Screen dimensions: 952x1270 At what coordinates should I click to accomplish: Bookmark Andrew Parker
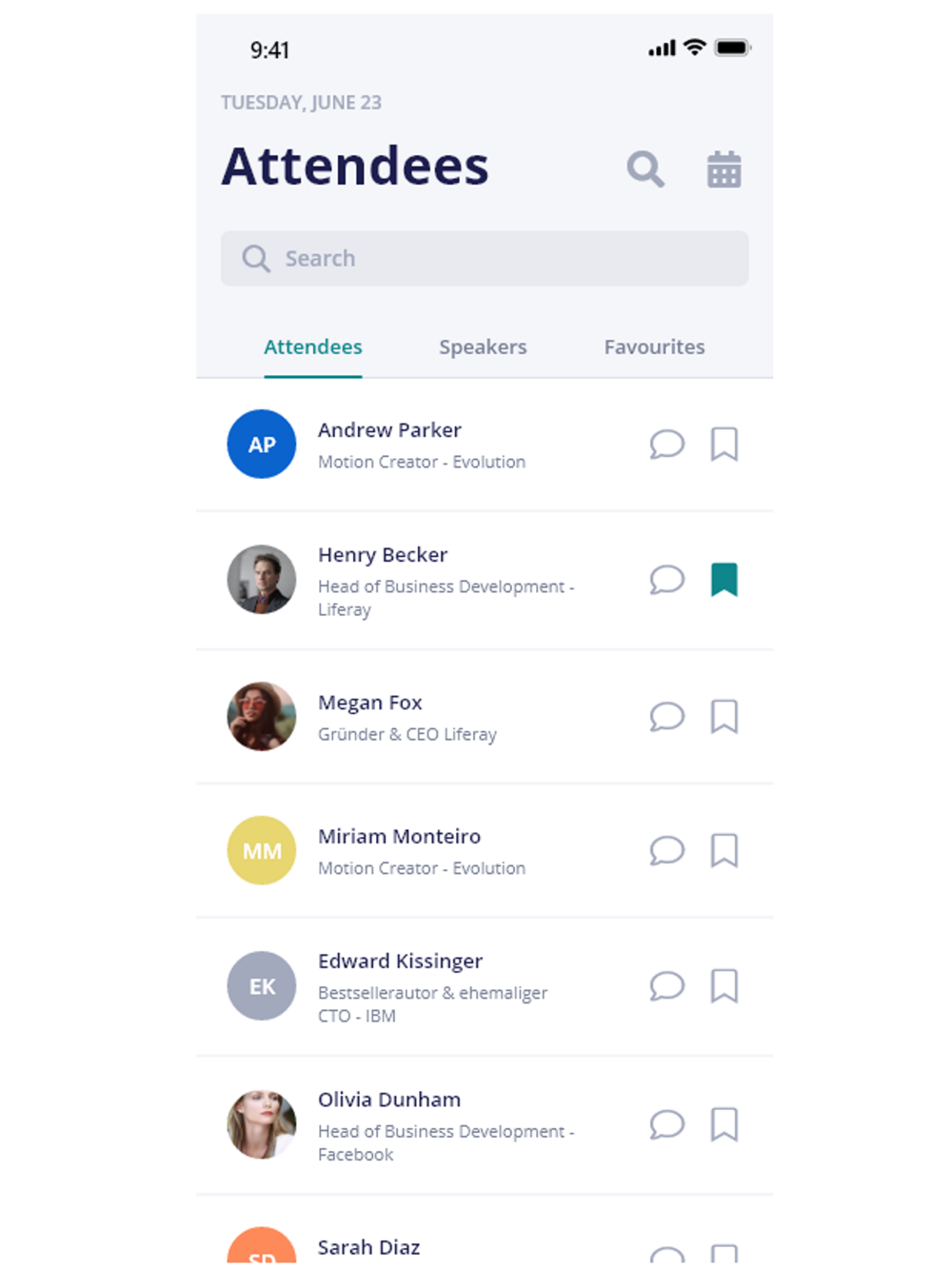tap(724, 444)
